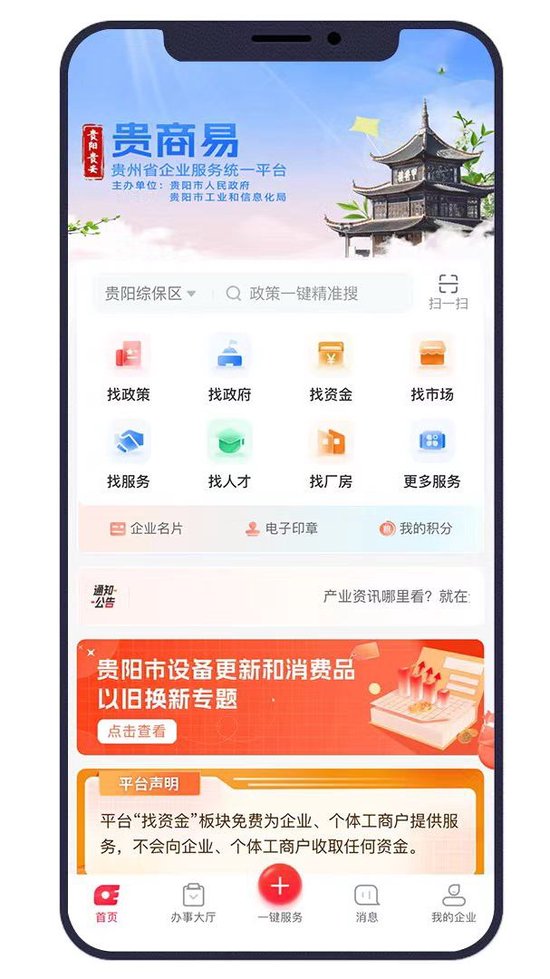The width and height of the screenshot is (550, 979).
Task: Open 找政府
Action: click(x=230, y=369)
